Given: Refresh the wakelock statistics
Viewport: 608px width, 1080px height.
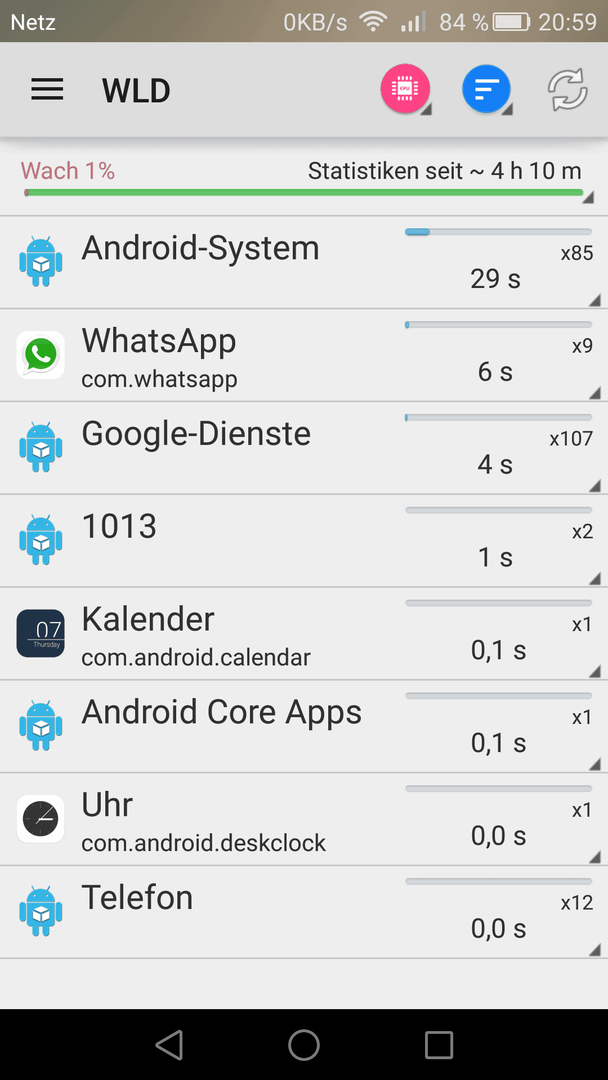Looking at the screenshot, I should tap(567, 90).
